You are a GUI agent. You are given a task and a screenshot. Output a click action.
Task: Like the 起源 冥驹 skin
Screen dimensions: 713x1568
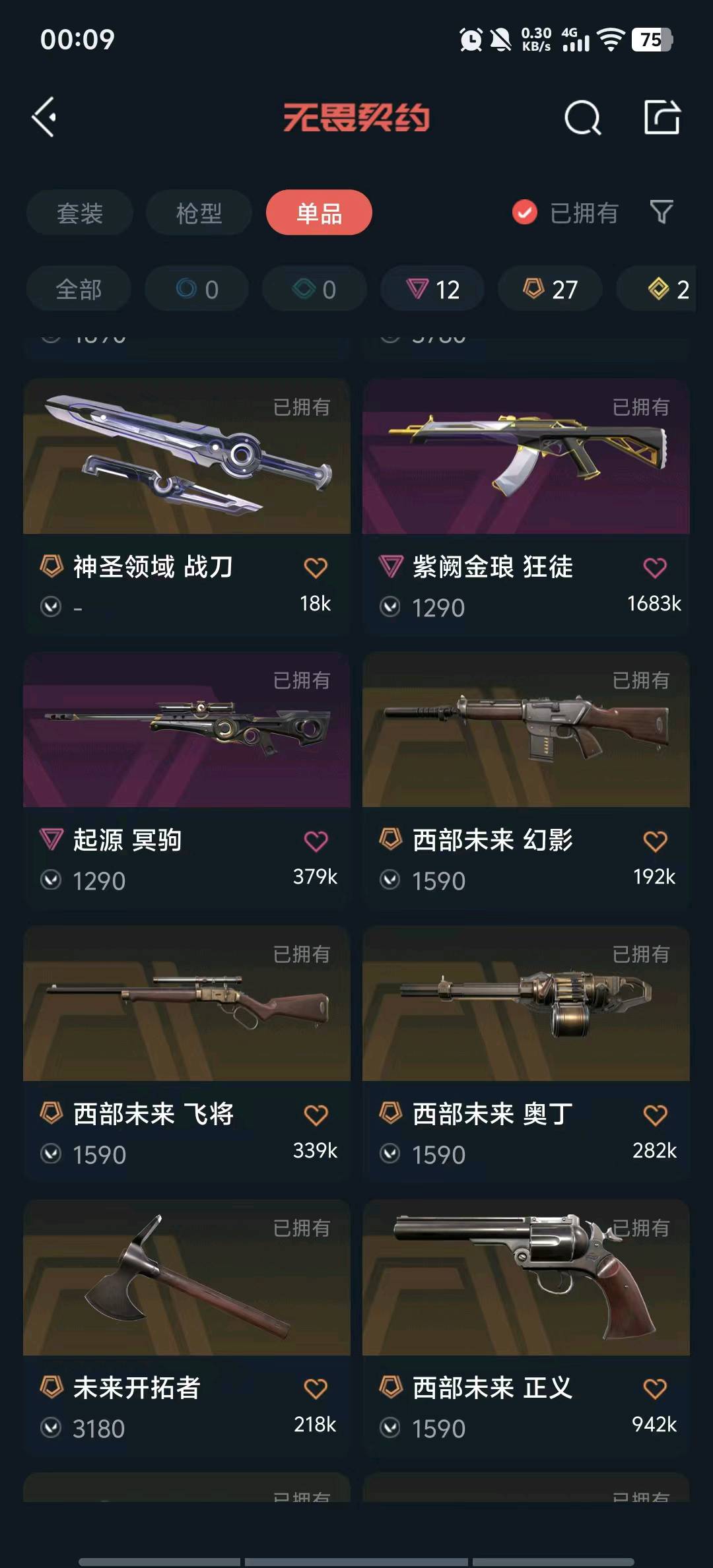316,841
